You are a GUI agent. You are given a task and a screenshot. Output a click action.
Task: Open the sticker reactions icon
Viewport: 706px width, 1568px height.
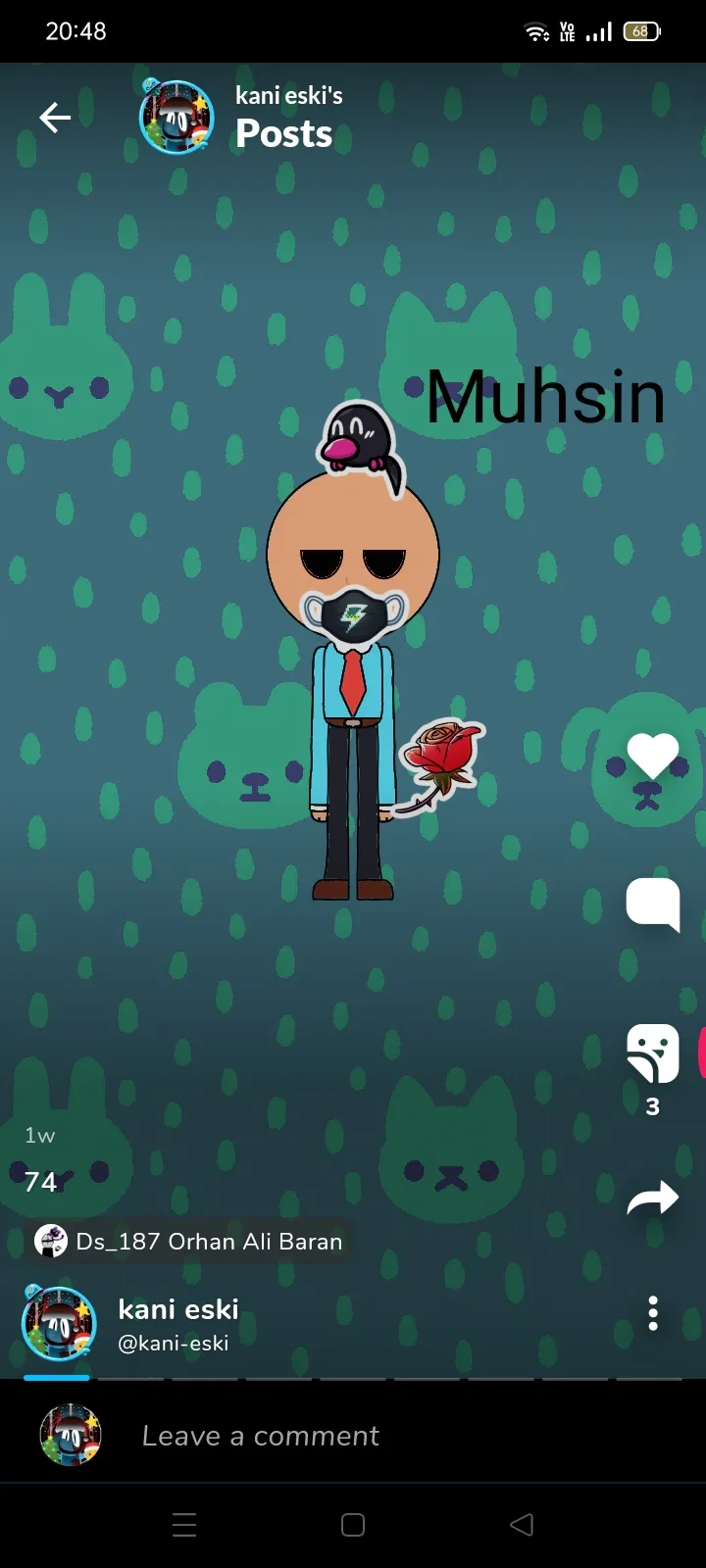coord(653,1054)
